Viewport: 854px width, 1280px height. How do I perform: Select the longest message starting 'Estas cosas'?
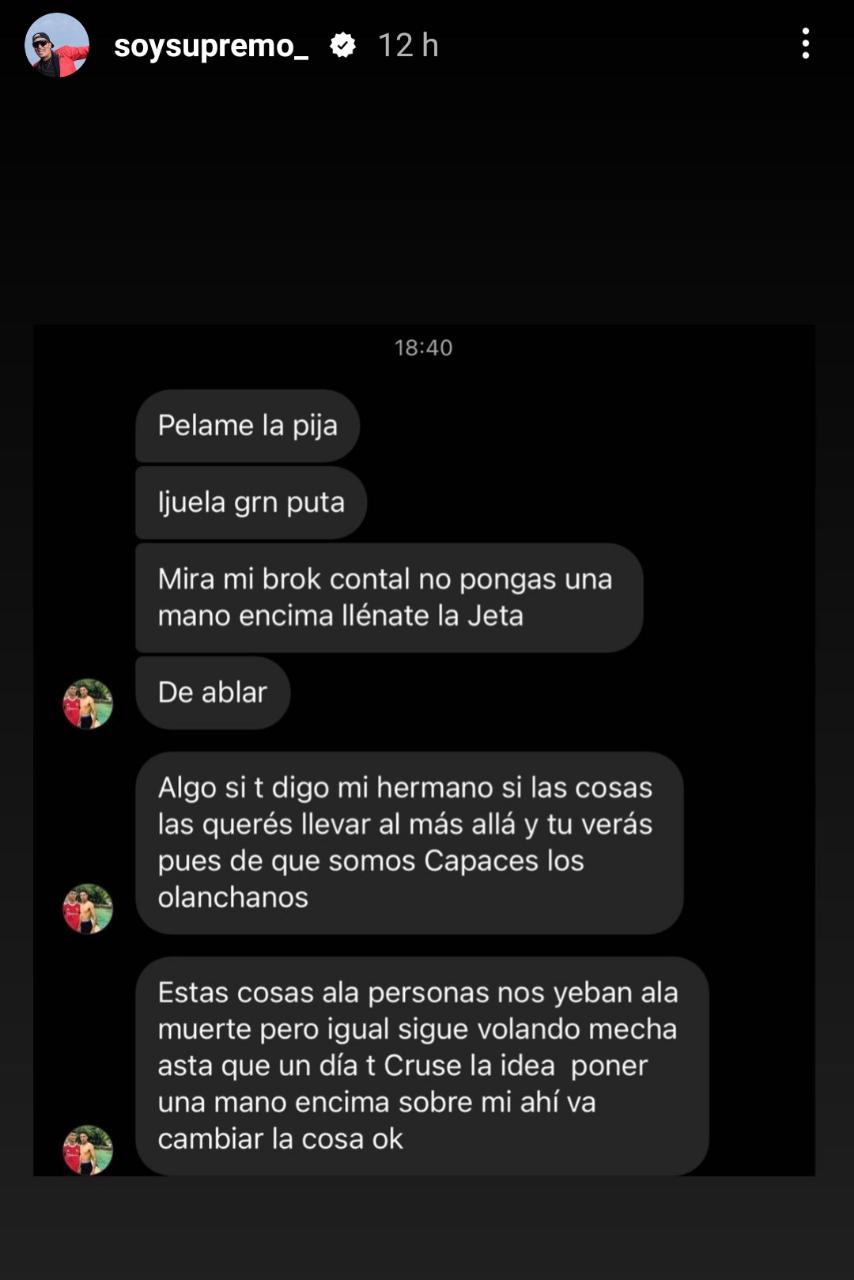click(x=425, y=1065)
